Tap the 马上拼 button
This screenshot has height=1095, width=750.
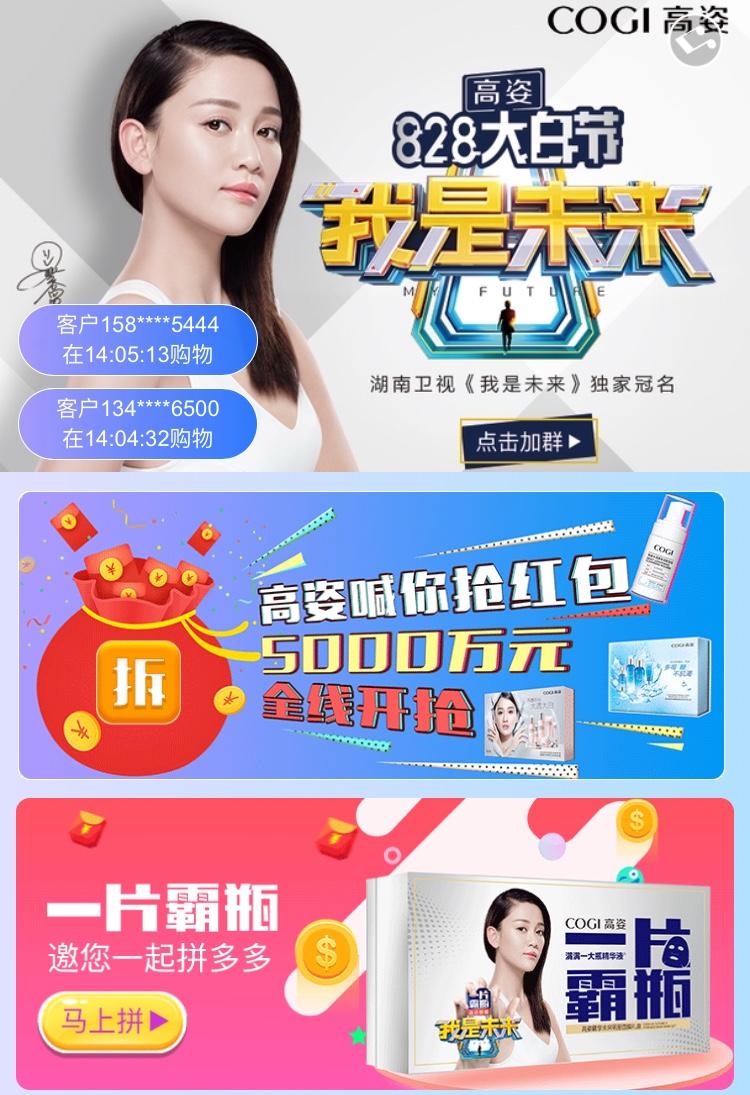pyautogui.click(x=112, y=1021)
